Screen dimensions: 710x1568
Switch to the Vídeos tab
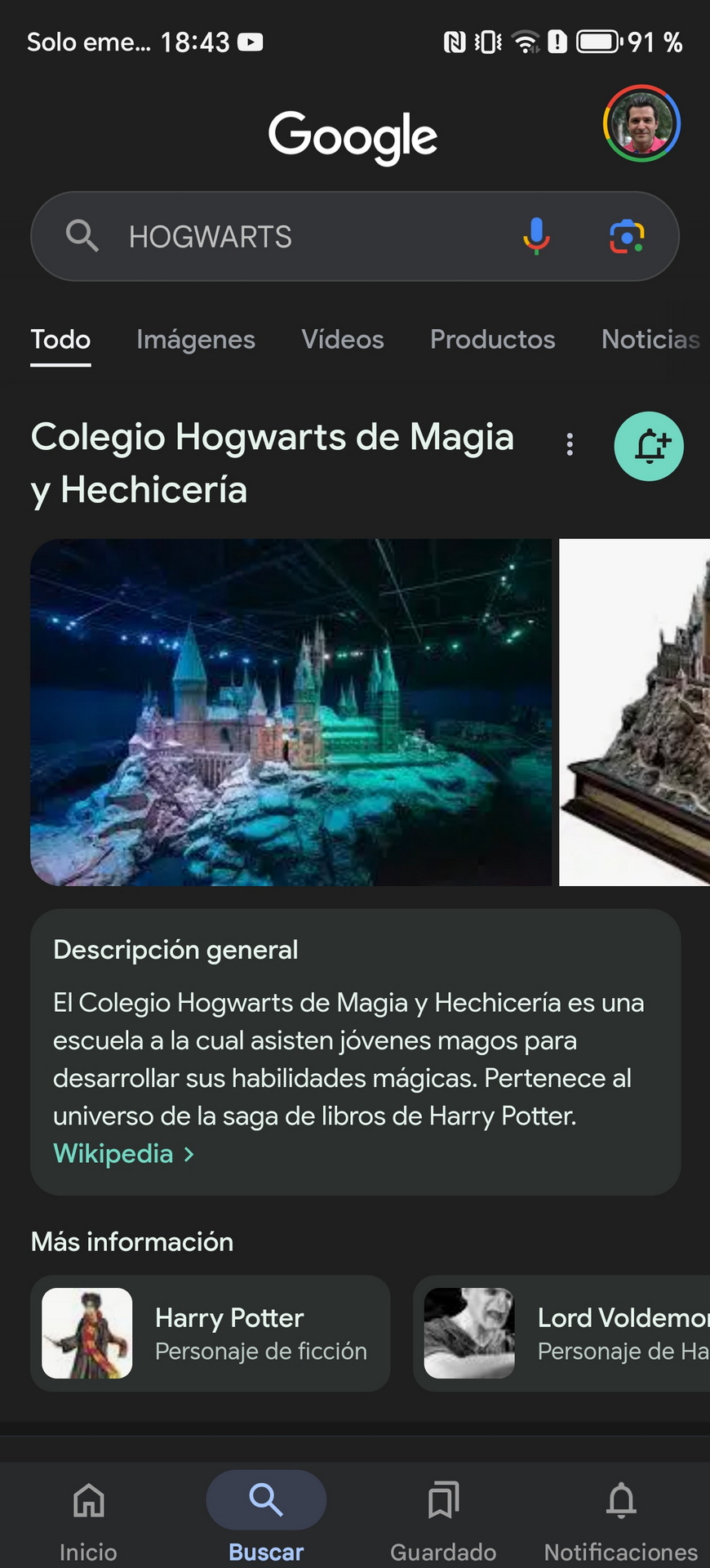pyautogui.click(x=343, y=340)
